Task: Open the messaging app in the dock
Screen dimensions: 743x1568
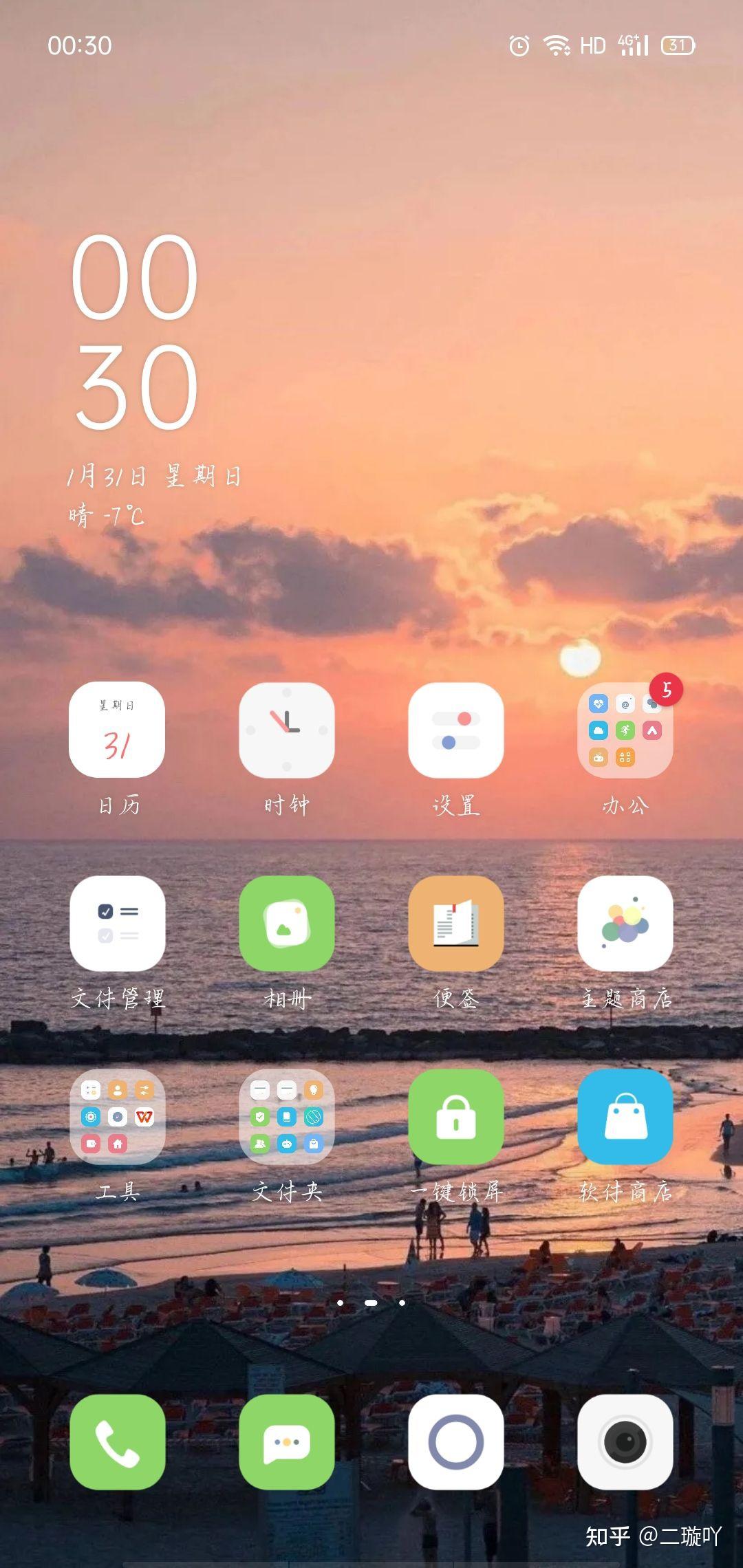Action: pos(286,1441)
